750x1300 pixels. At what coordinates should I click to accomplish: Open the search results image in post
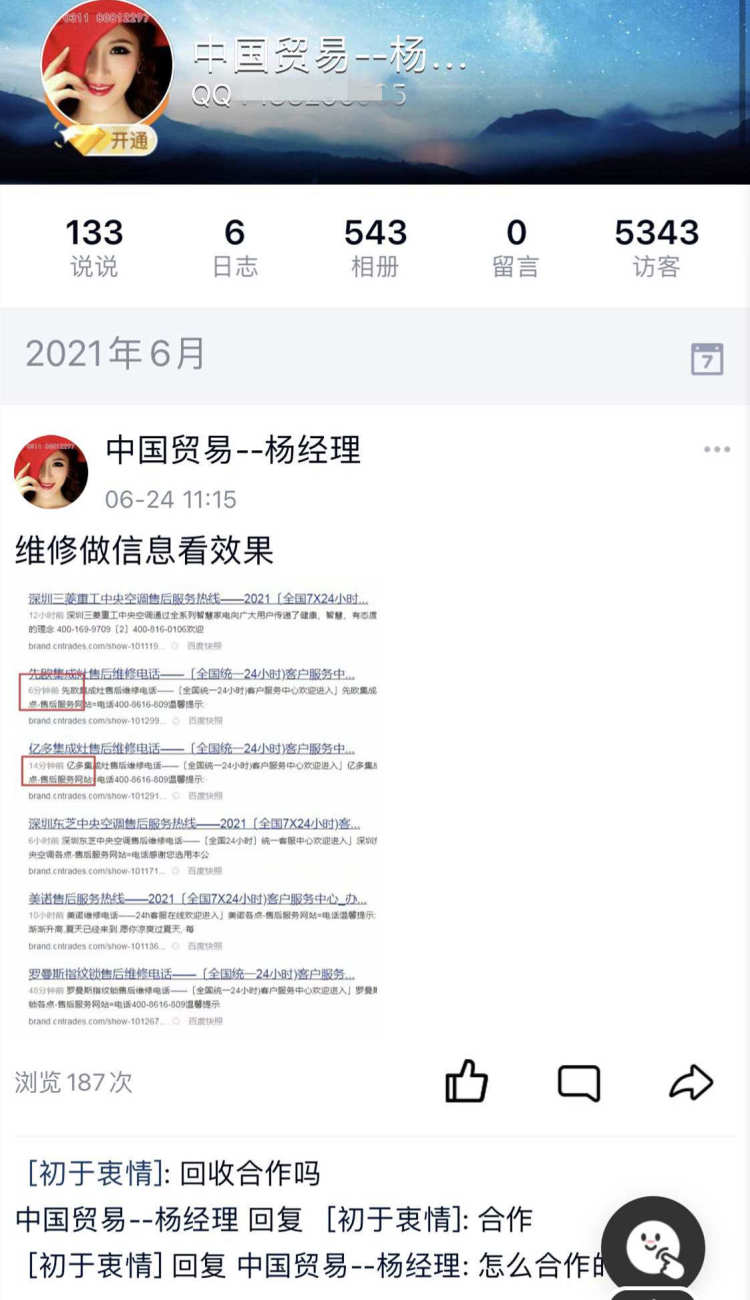click(202, 807)
